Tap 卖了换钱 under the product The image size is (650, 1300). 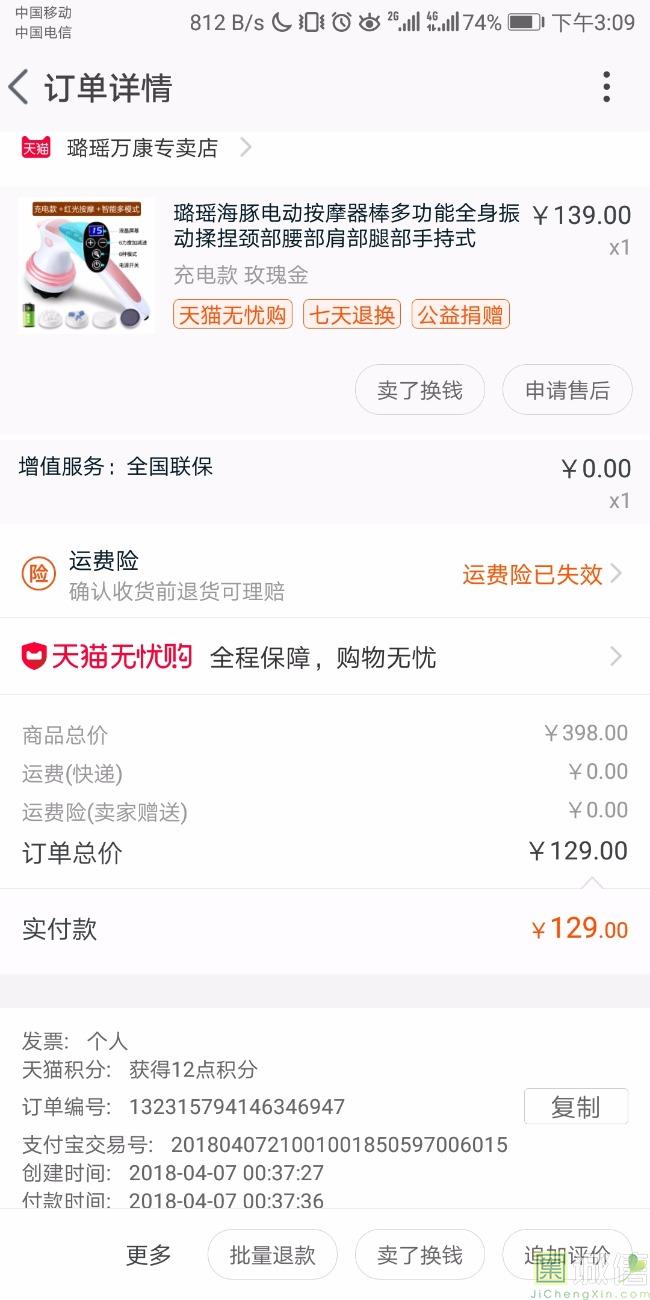pos(420,390)
